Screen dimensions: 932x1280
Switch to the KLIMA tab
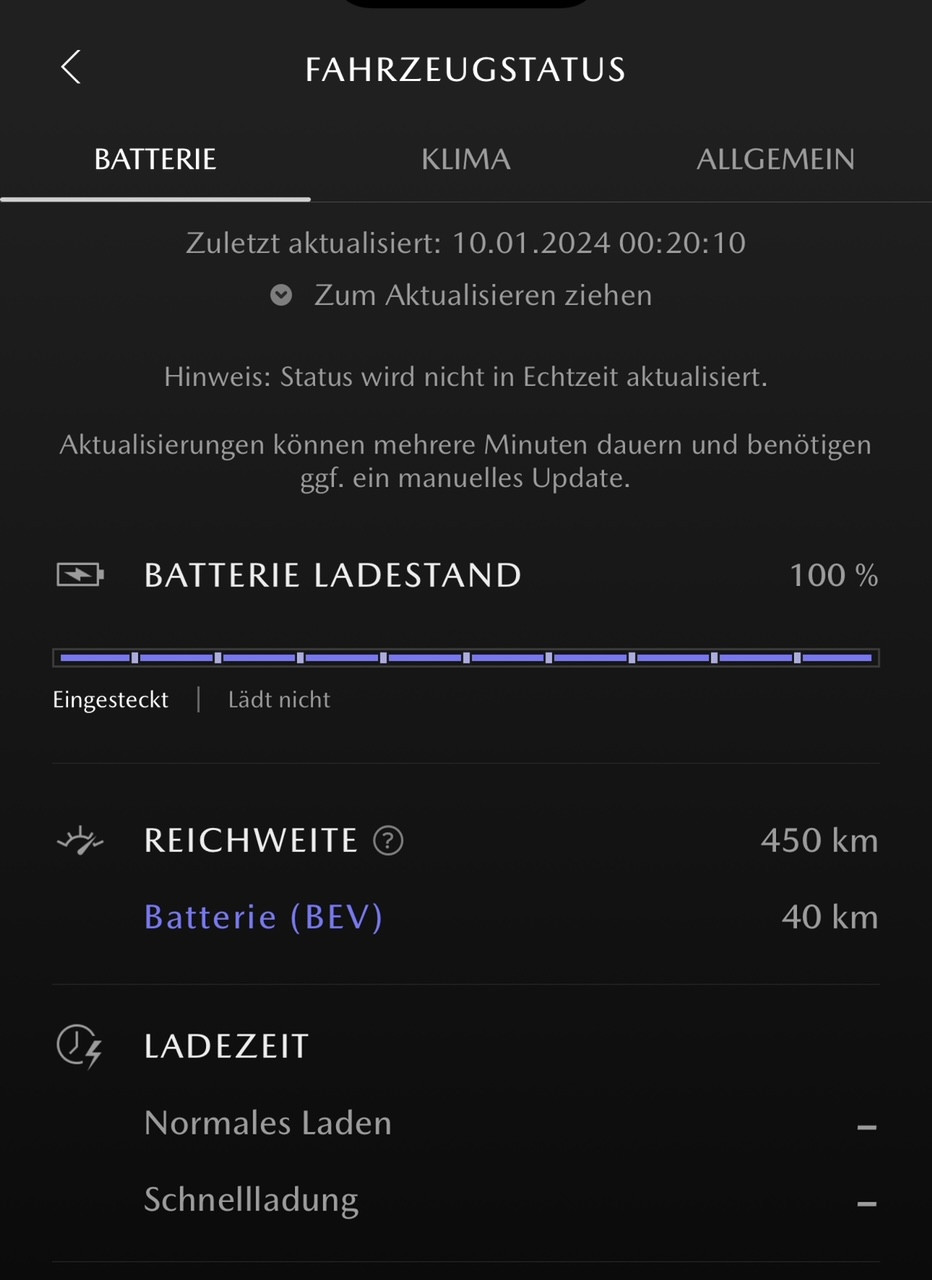465,158
